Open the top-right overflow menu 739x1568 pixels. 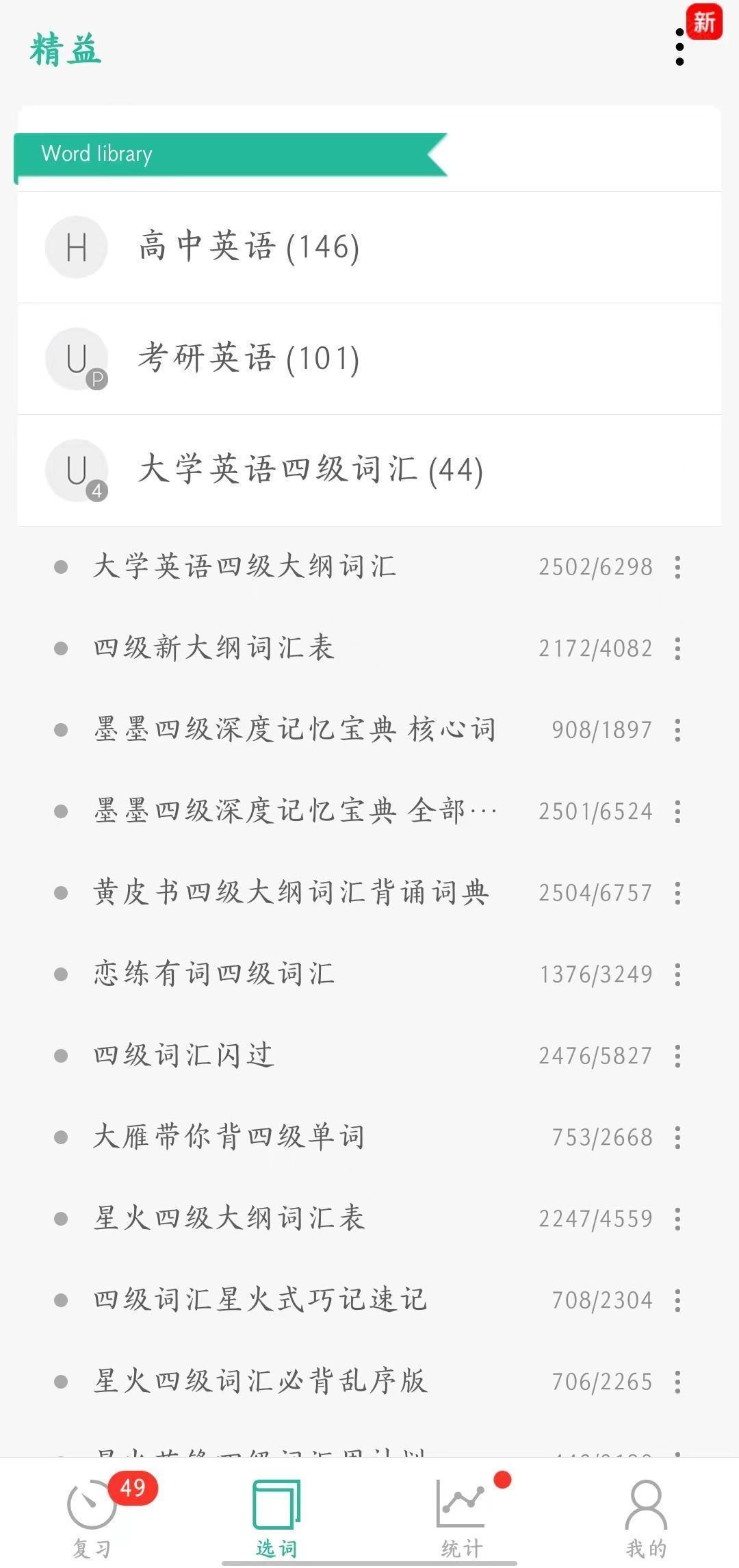click(679, 47)
